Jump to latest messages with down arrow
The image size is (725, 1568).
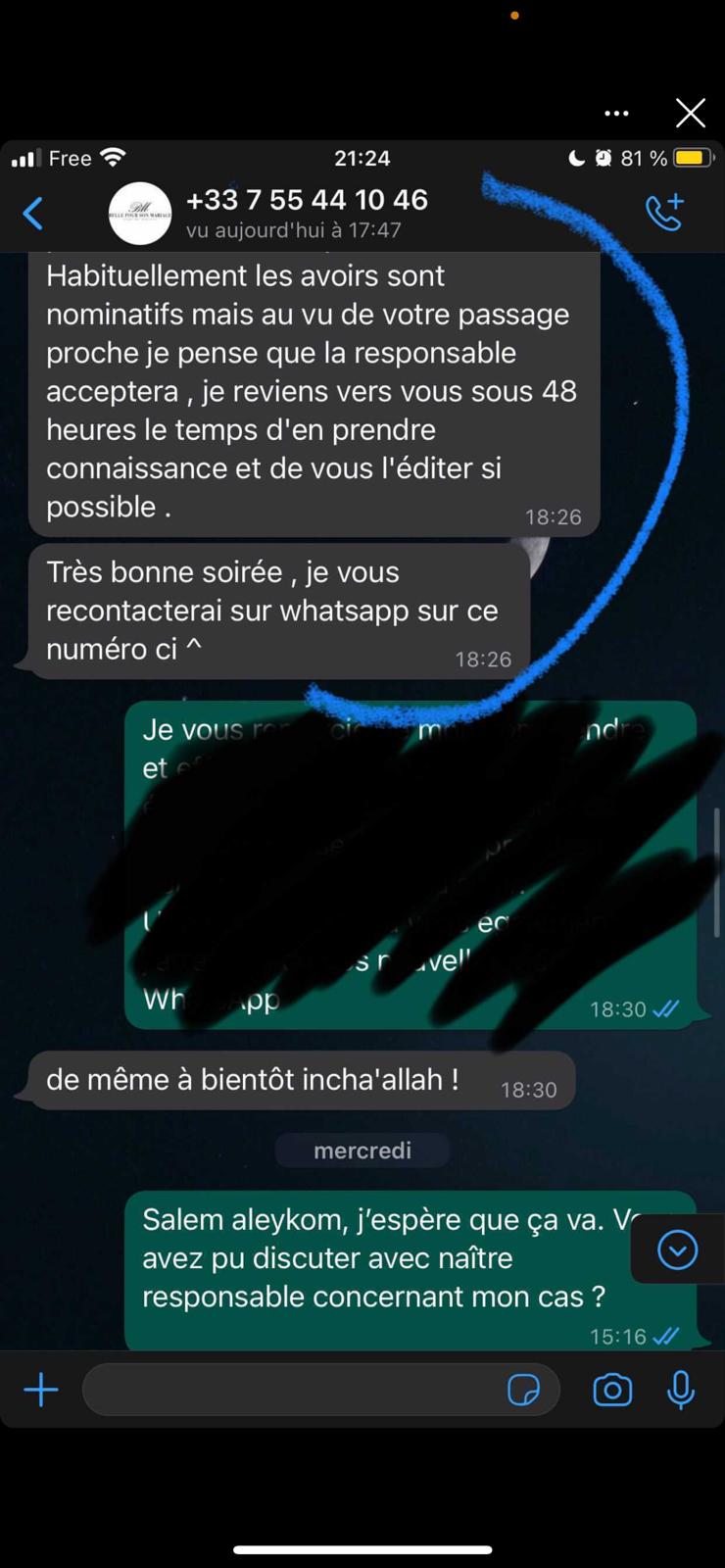(x=678, y=1249)
